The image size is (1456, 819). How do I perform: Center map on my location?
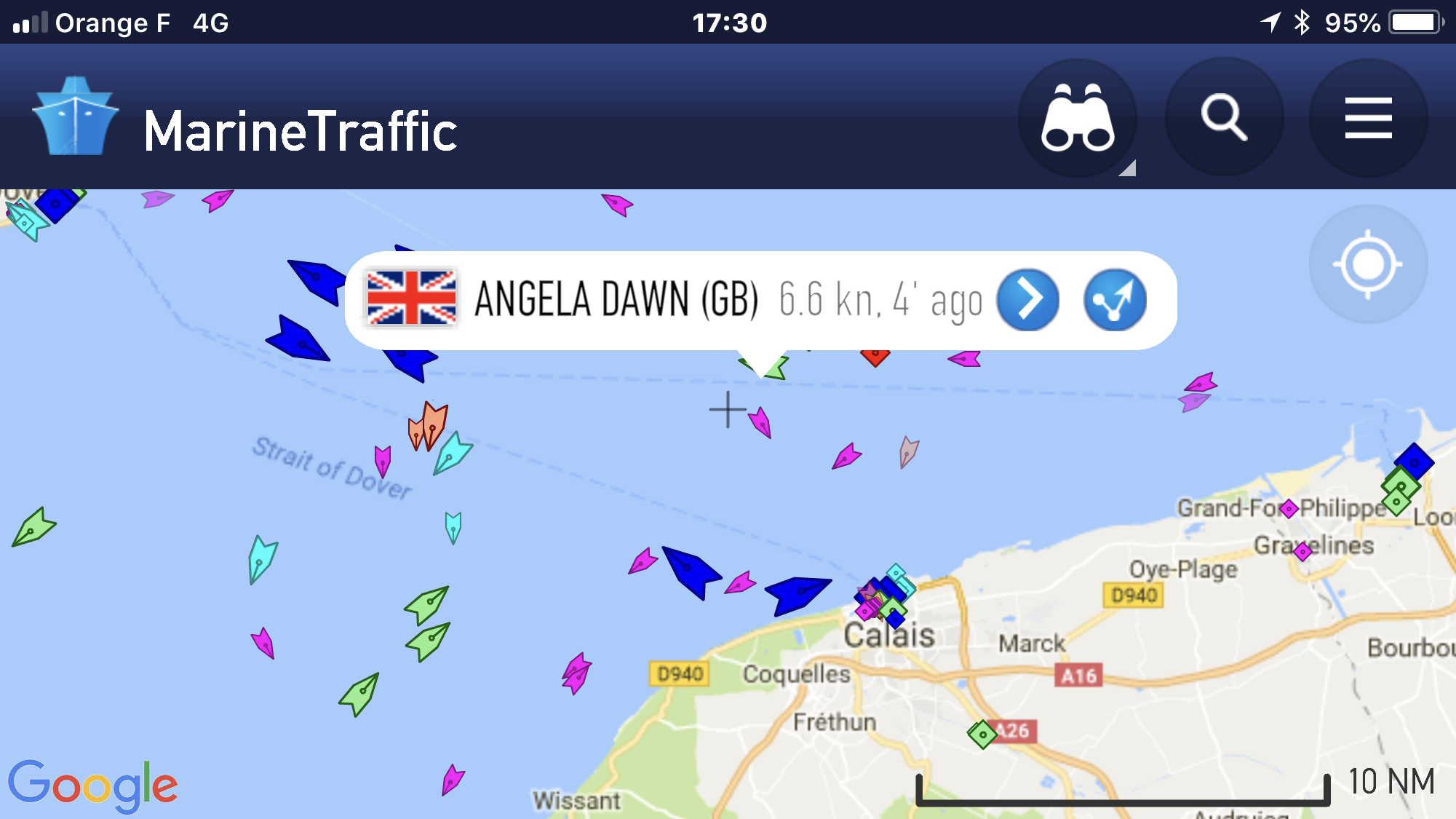[x=1367, y=264]
